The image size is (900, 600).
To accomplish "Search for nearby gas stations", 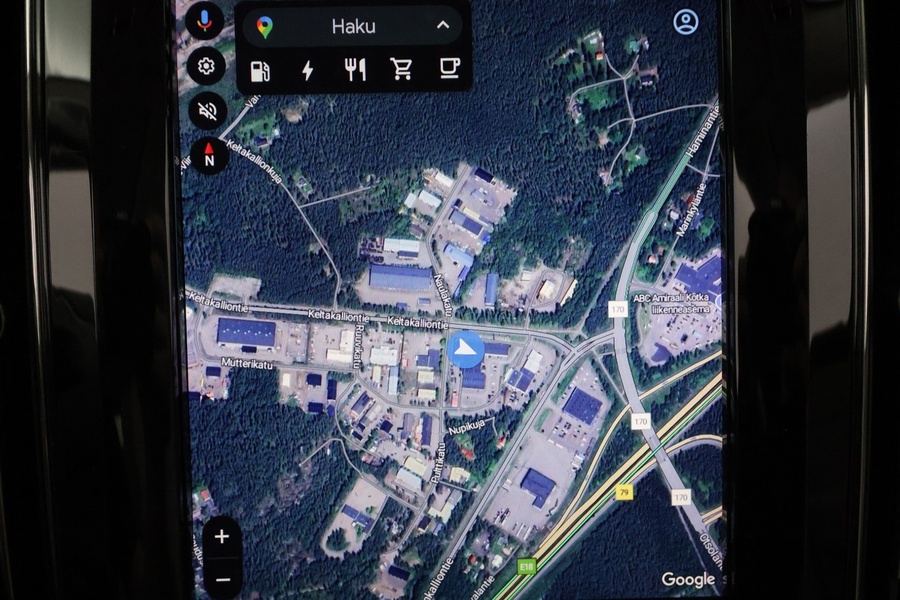I will [x=260, y=70].
